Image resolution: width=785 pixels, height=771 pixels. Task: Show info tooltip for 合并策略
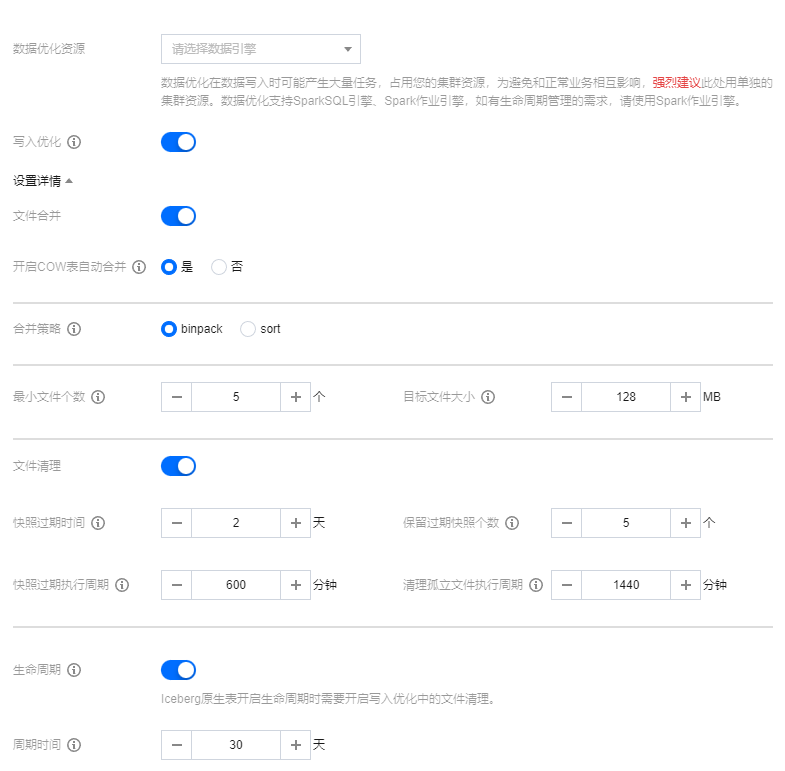coord(74,329)
